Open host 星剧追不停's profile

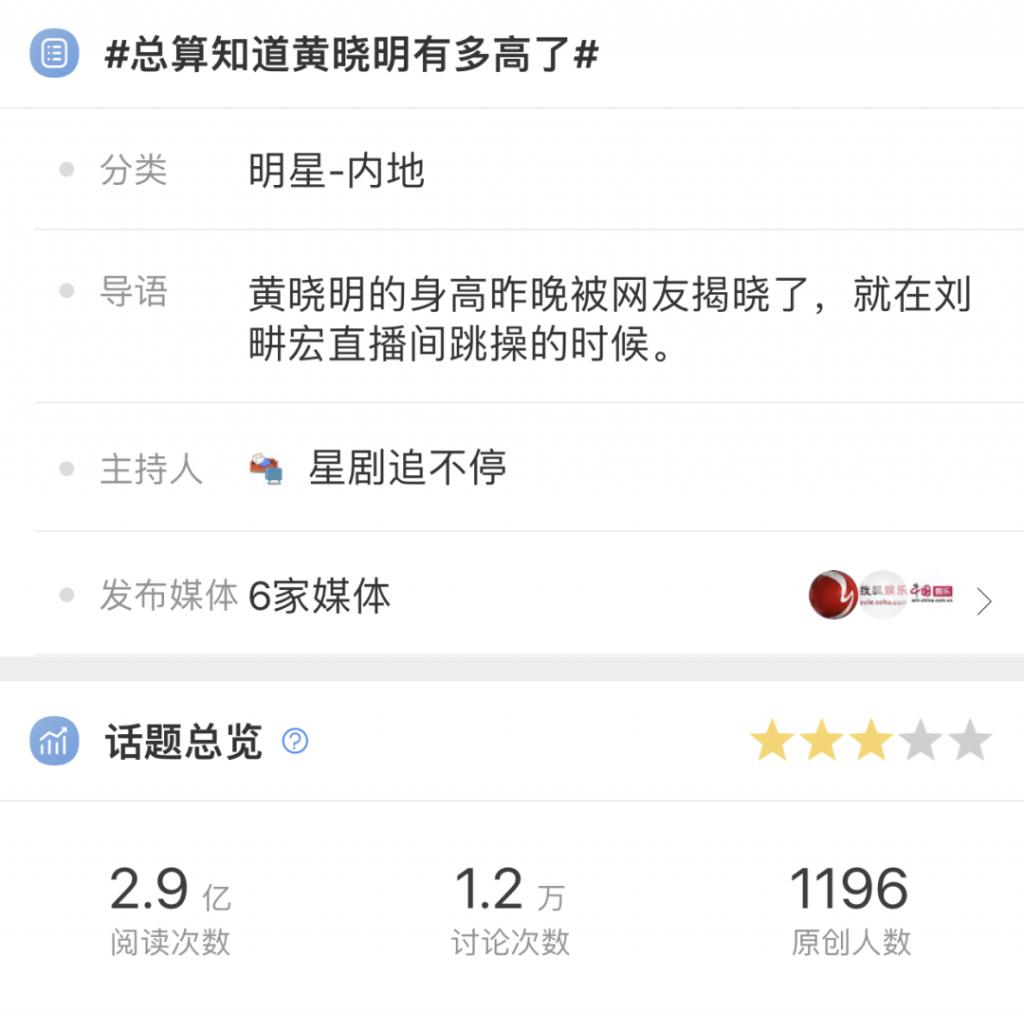406,468
